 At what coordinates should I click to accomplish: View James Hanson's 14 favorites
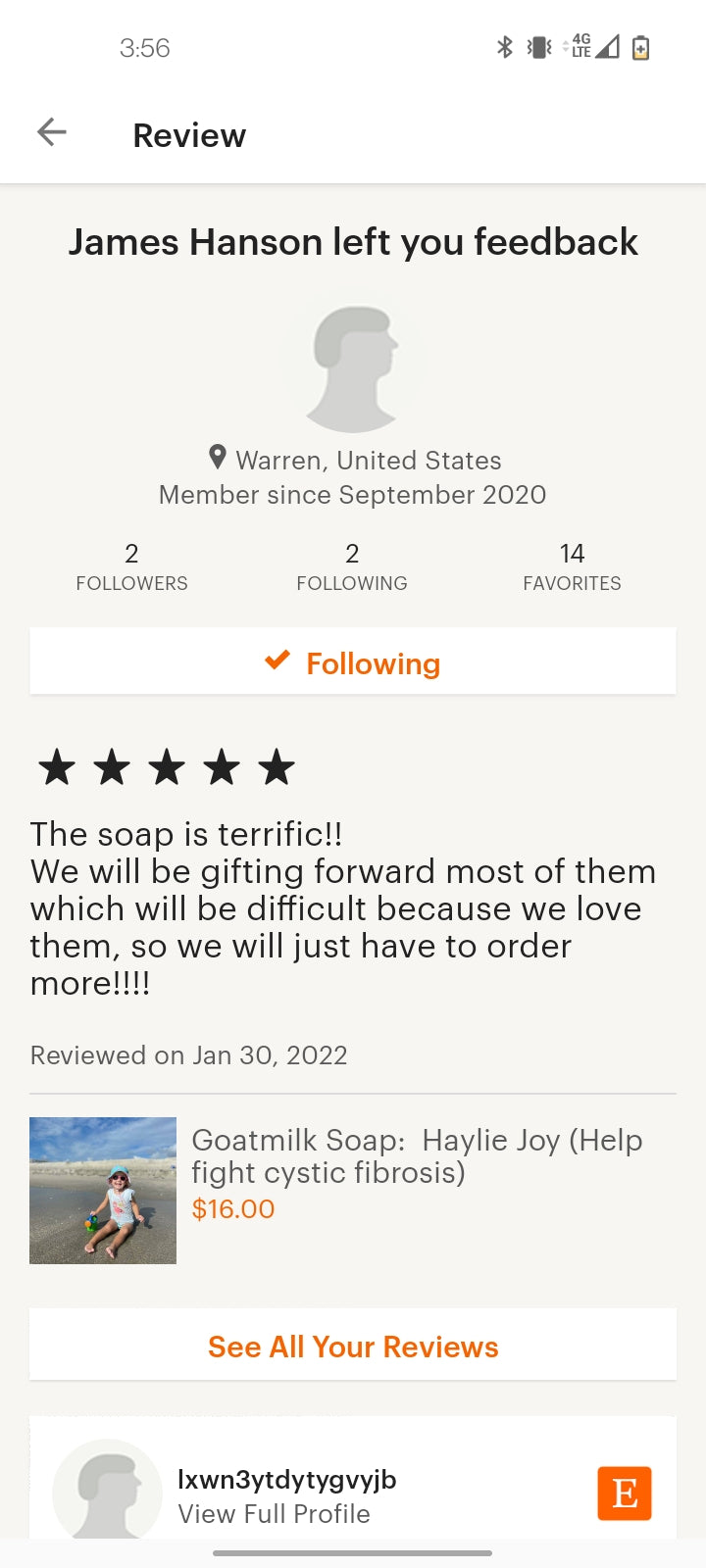point(572,566)
